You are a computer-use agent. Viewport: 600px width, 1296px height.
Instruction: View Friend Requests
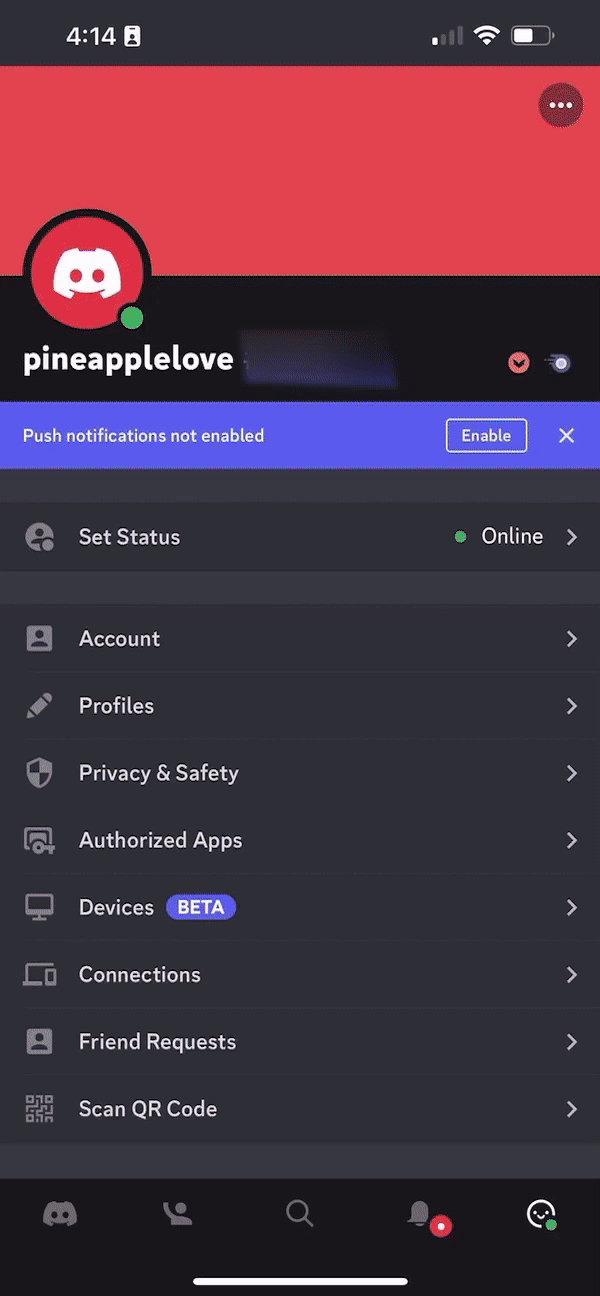pyautogui.click(x=300, y=1042)
